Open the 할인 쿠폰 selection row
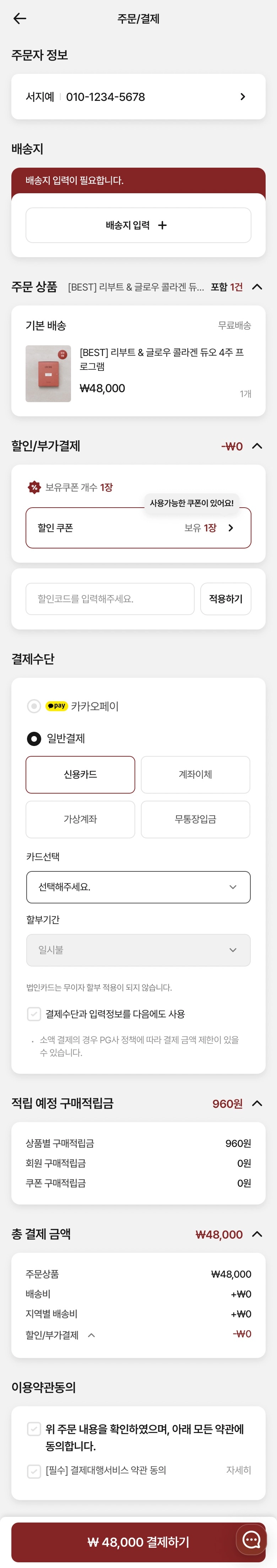Viewport: 277px width, 1568px height. click(138, 528)
